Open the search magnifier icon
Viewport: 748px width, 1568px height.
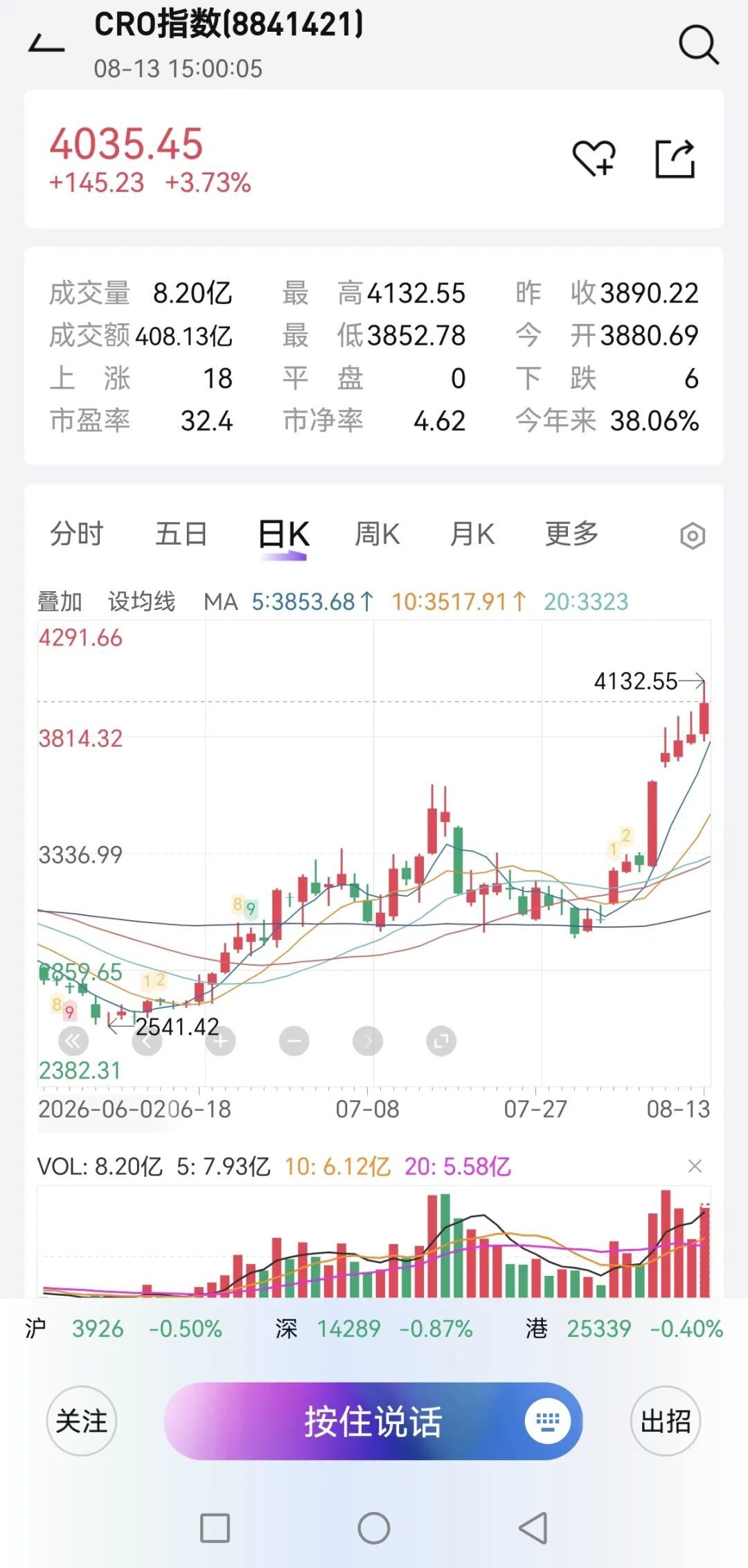[698, 45]
